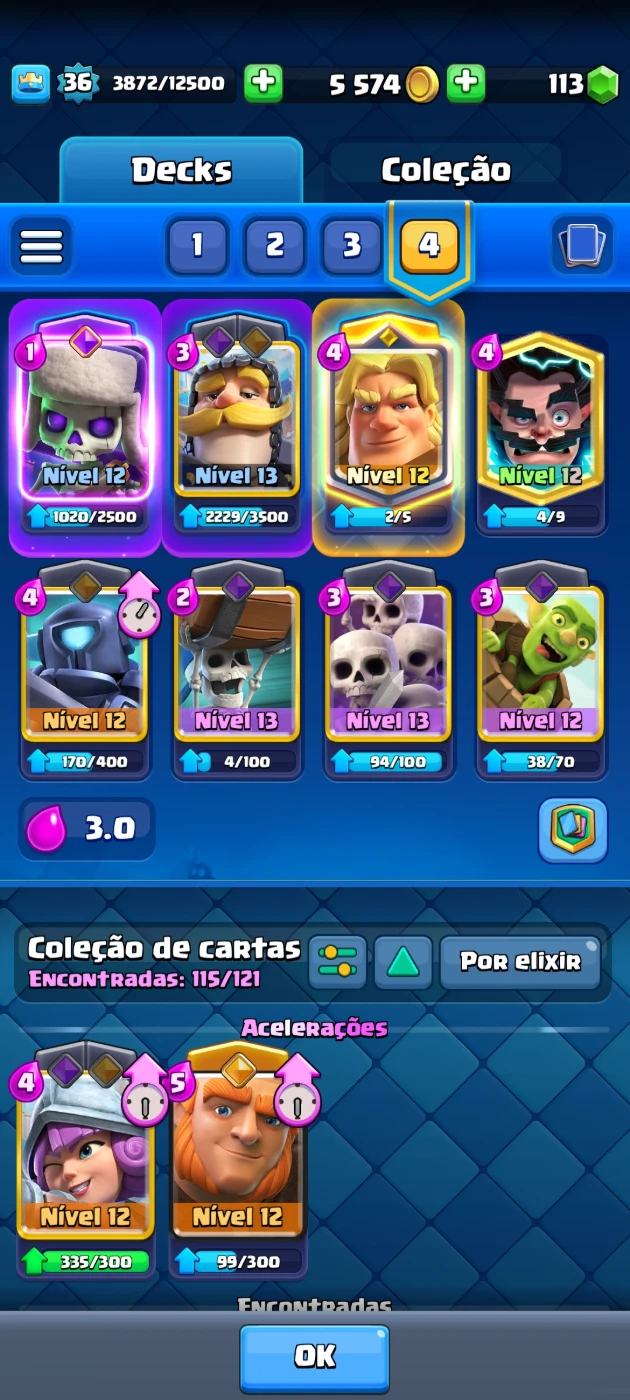Screen dimensions: 630x1400
Task: Open the Coleção tab
Action: click(x=446, y=170)
